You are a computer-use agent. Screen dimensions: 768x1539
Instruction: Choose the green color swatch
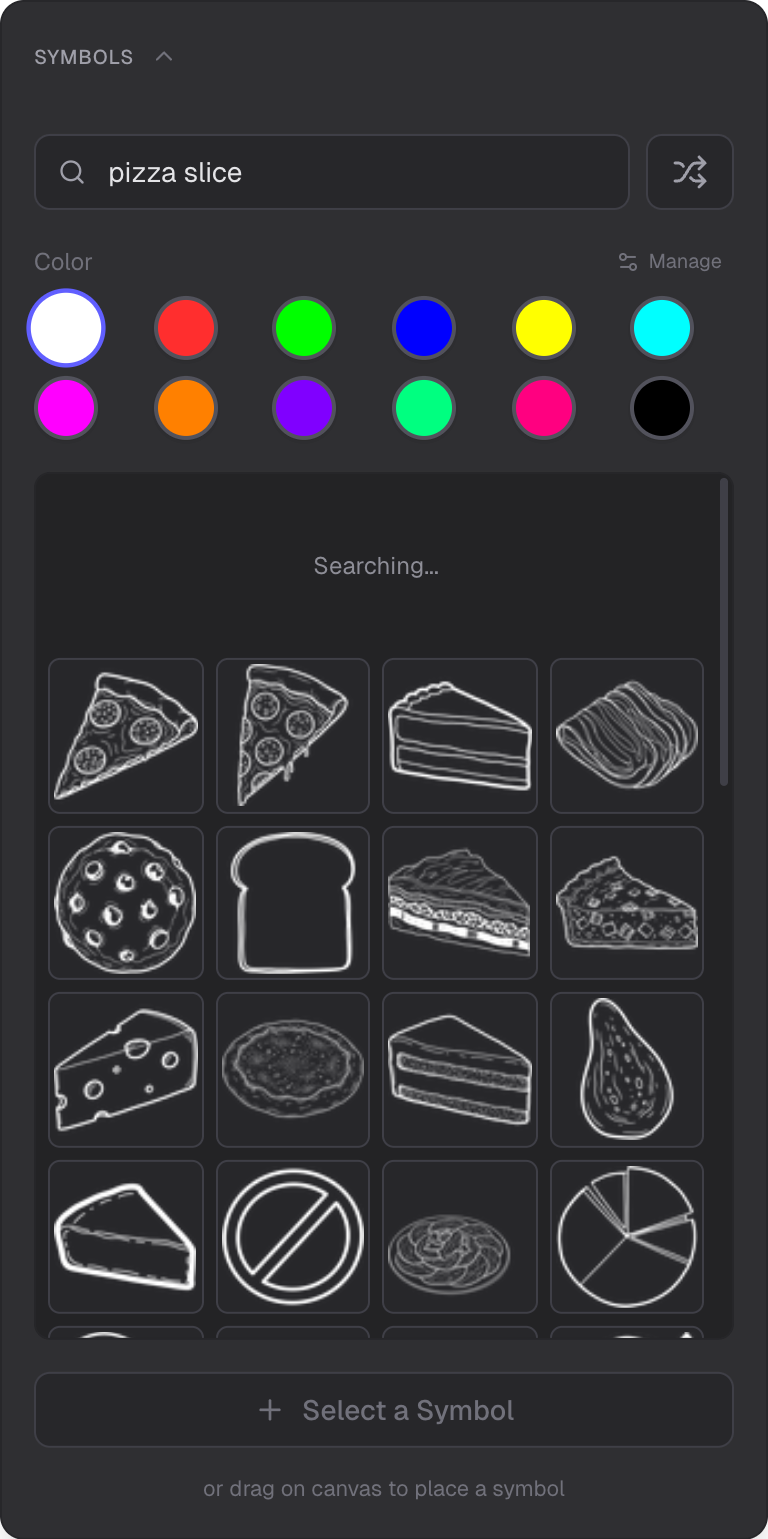304,327
